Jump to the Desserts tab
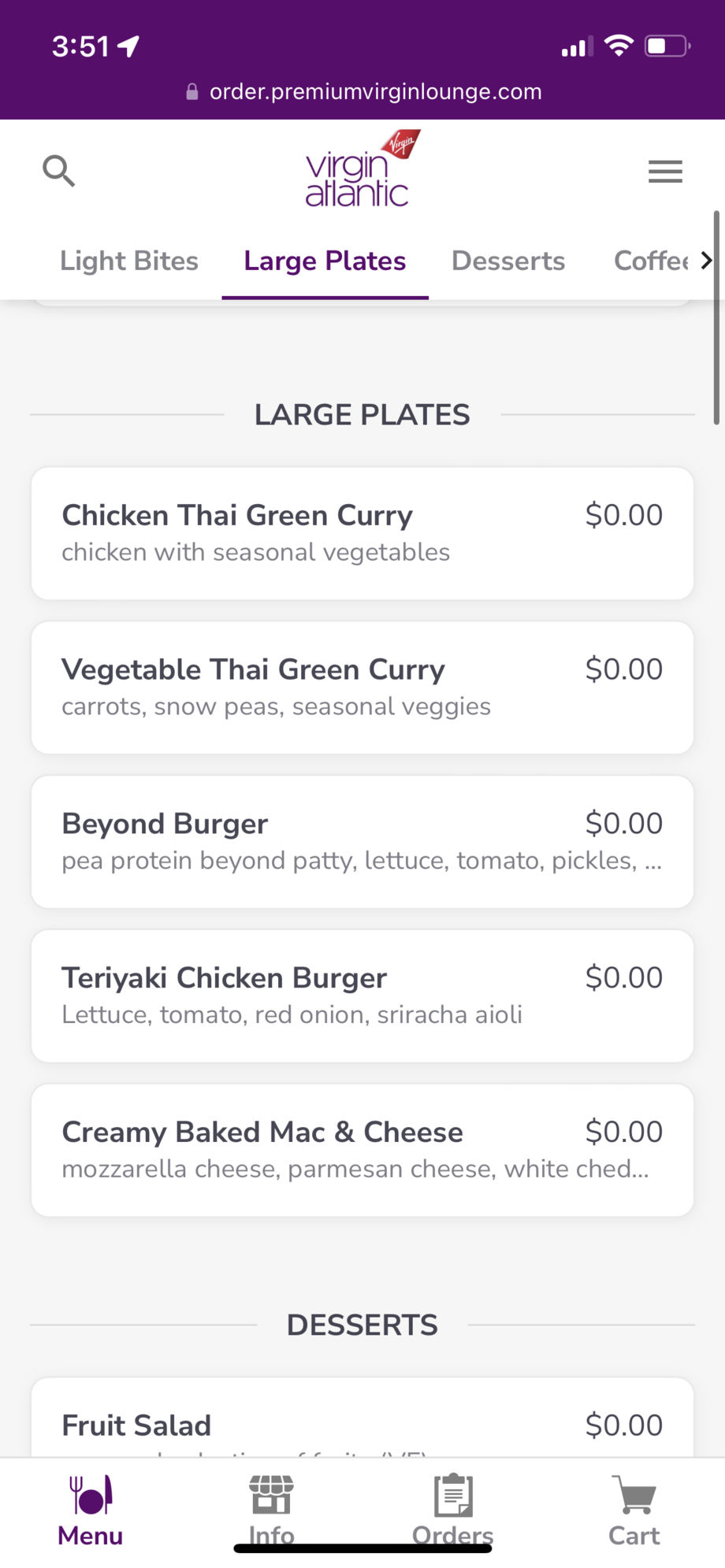The image size is (725, 1568). [x=508, y=261]
